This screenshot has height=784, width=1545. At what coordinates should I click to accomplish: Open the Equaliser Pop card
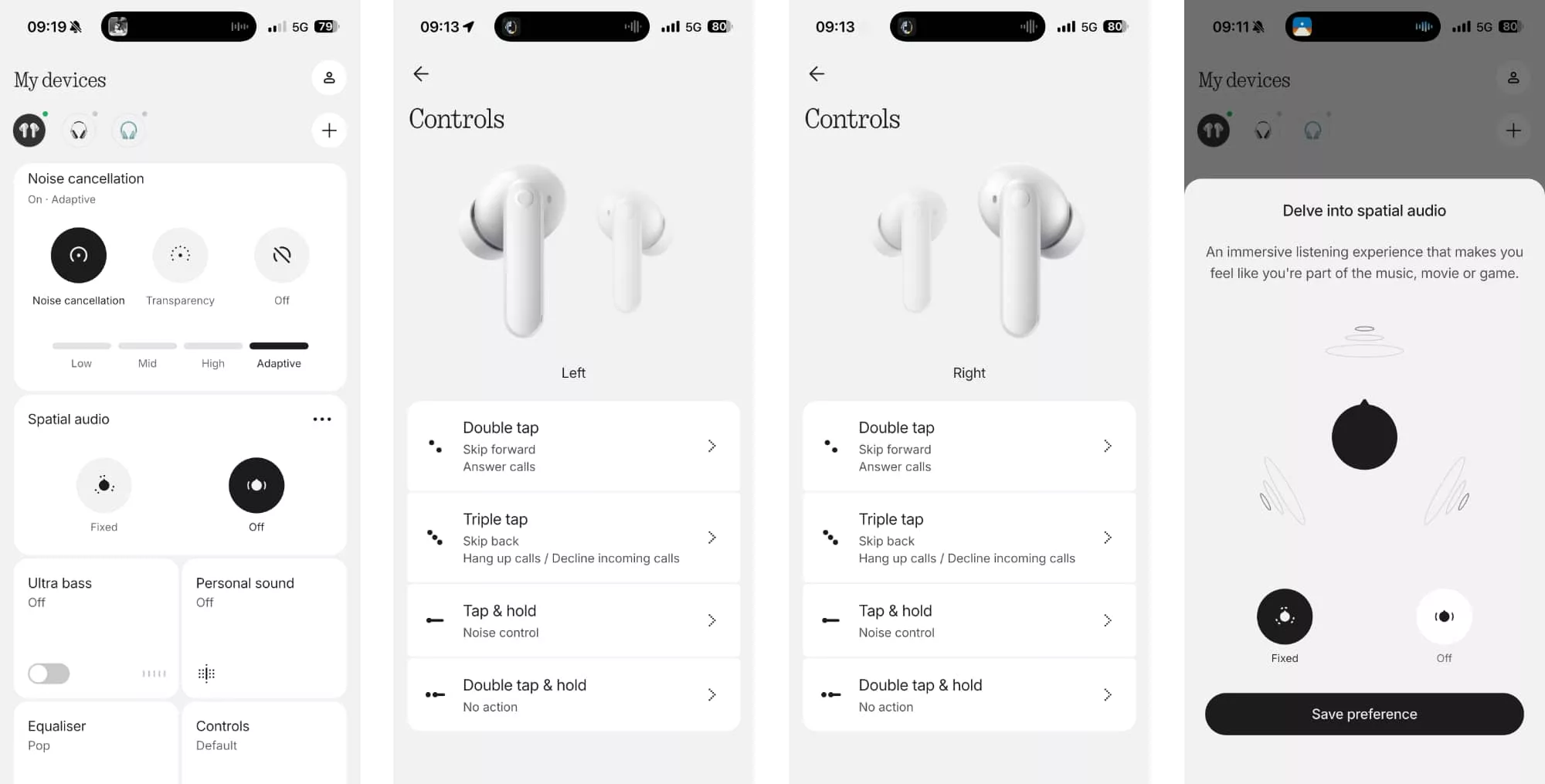(x=96, y=742)
